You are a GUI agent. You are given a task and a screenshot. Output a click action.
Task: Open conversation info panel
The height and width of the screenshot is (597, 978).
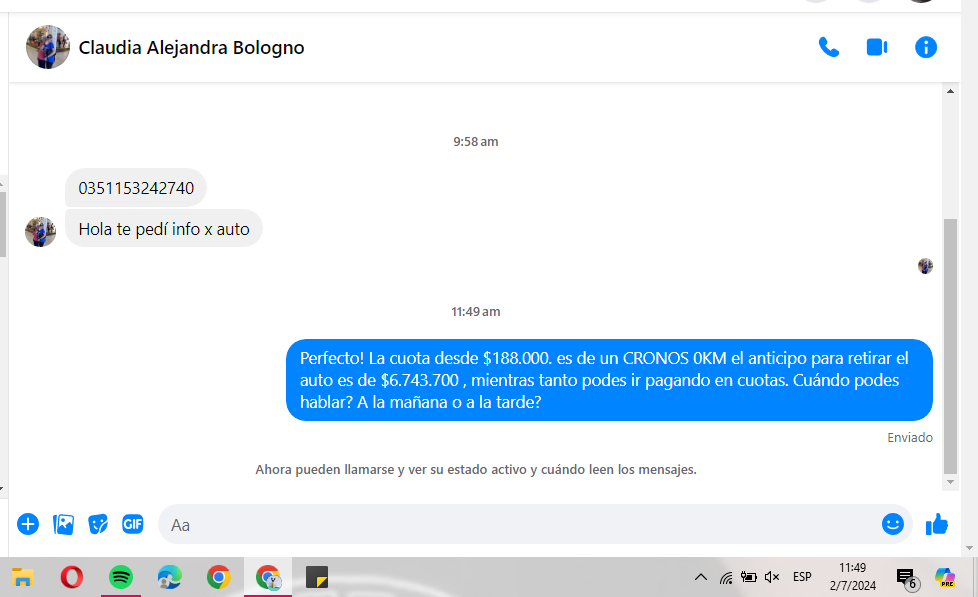point(926,47)
